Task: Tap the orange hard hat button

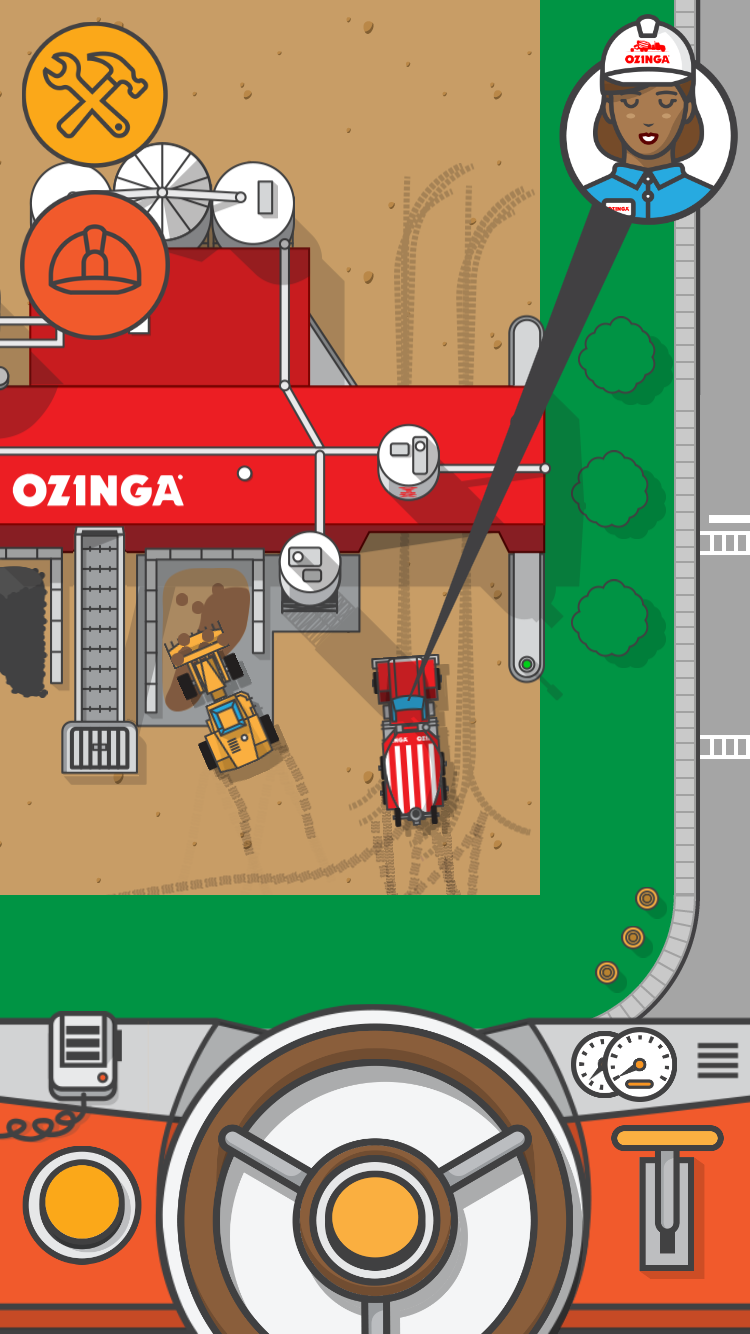Action: [95, 264]
